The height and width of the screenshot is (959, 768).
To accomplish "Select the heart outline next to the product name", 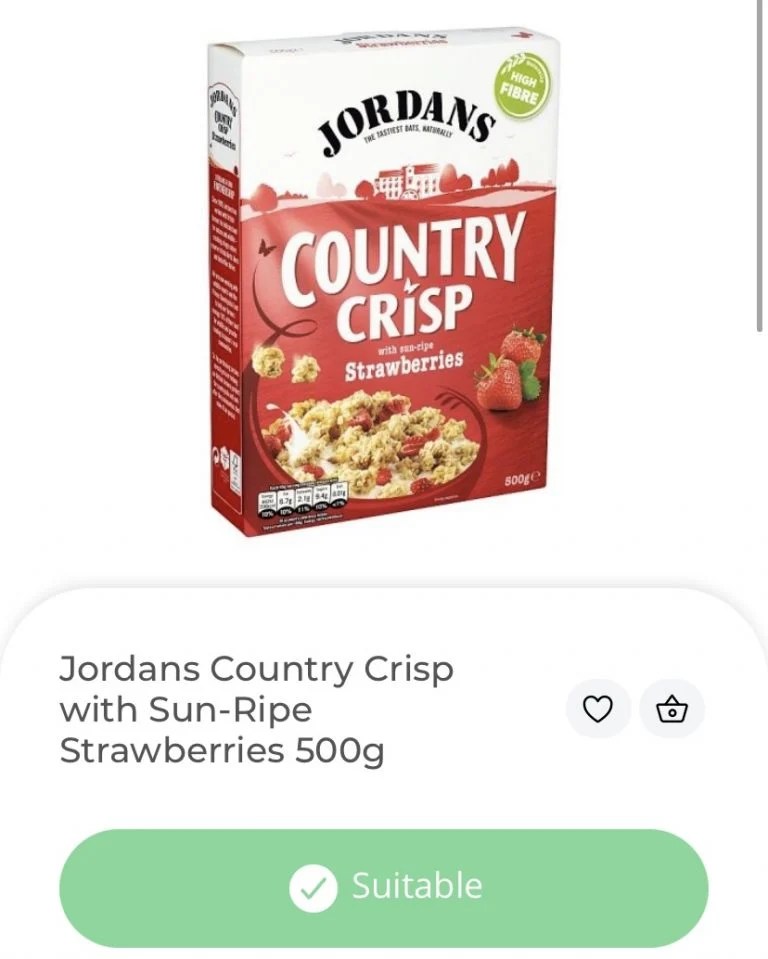I will [598, 708].
